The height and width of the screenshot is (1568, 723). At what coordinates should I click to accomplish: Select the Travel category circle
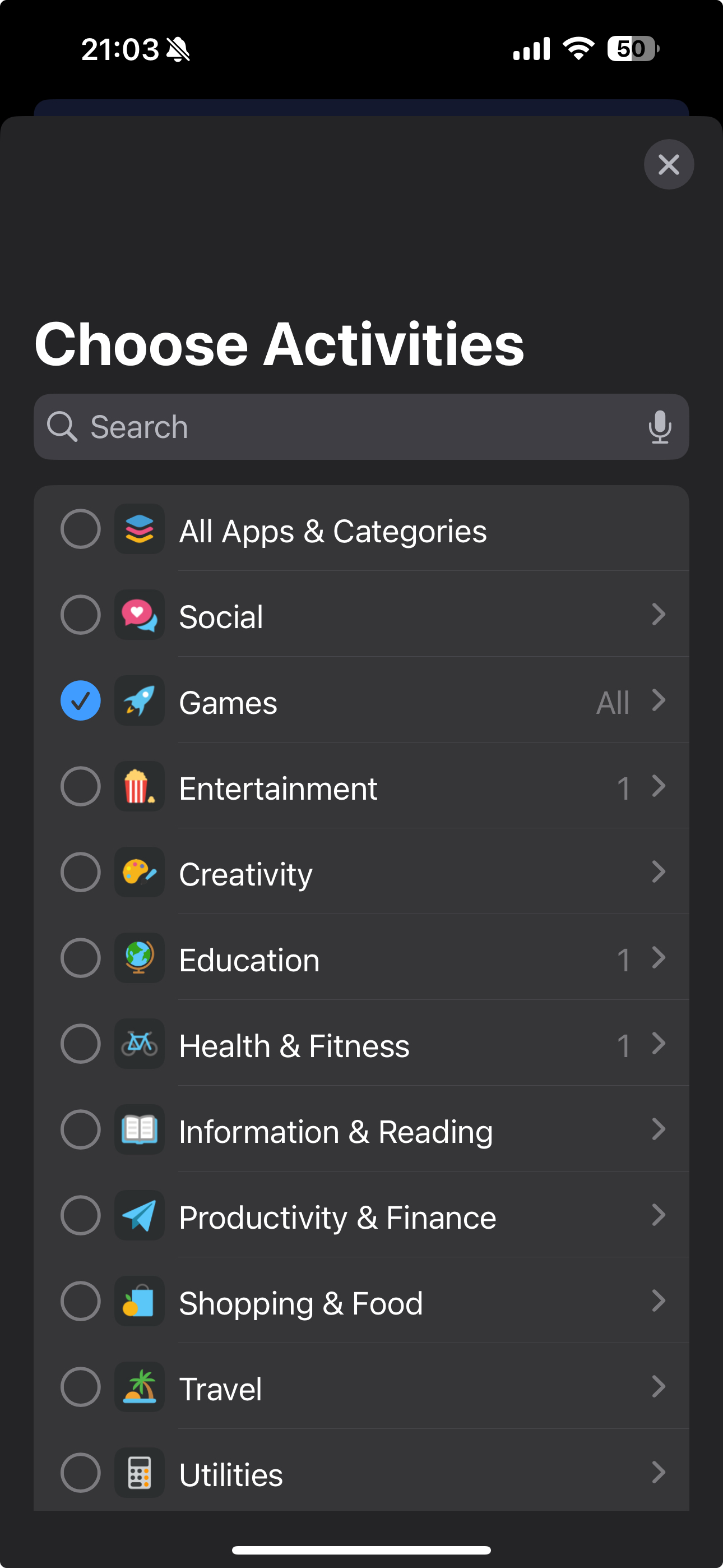[x=80, y=1387]
